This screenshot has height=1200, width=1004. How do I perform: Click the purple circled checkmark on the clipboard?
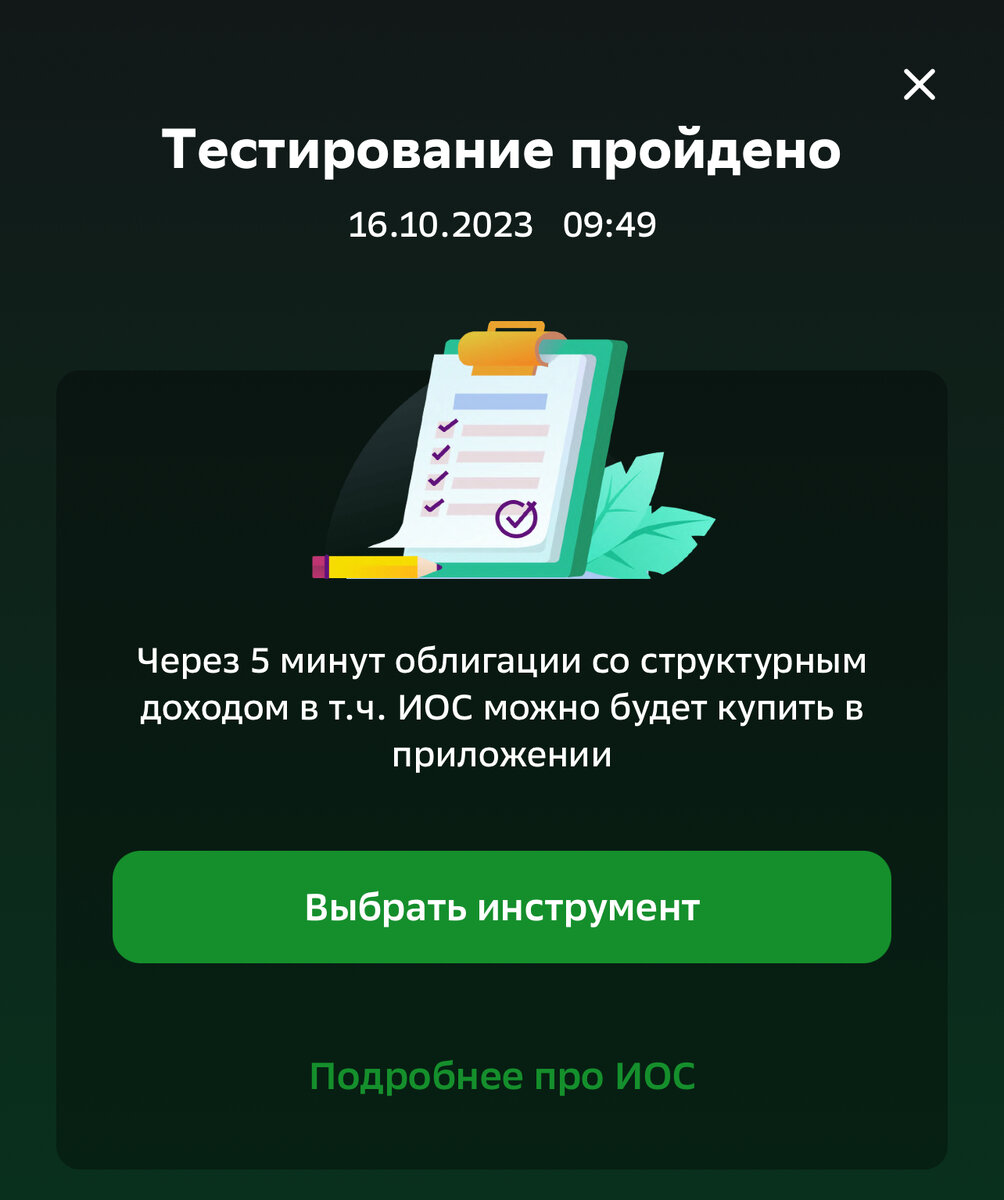coord(515,518)
